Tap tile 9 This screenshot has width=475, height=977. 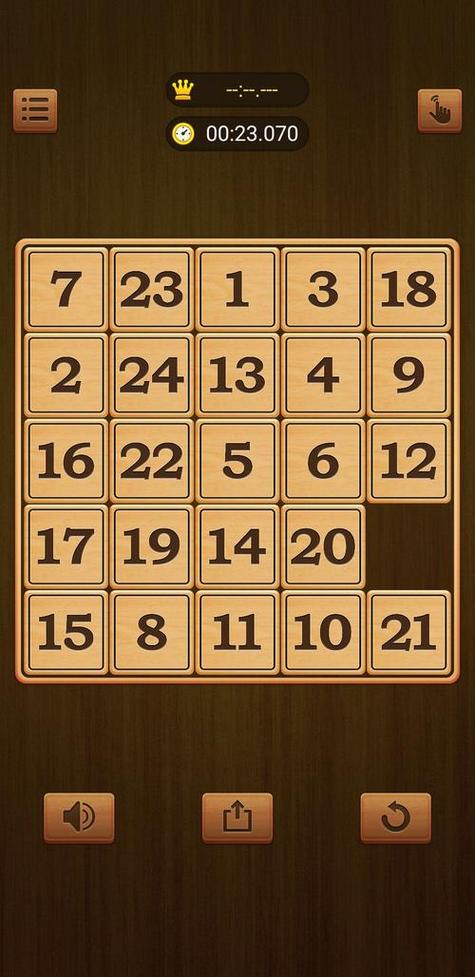point(409,375)
